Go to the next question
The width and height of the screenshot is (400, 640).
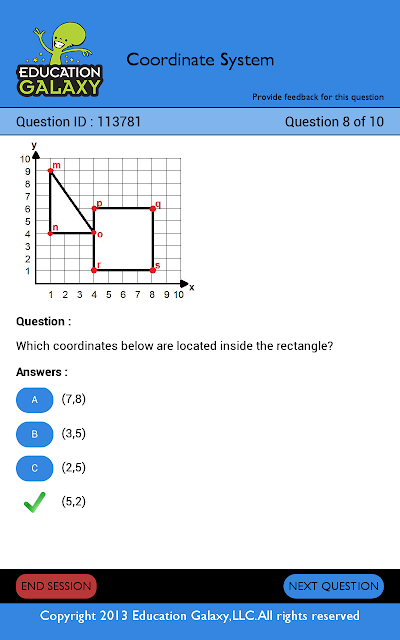pos(333,586)
